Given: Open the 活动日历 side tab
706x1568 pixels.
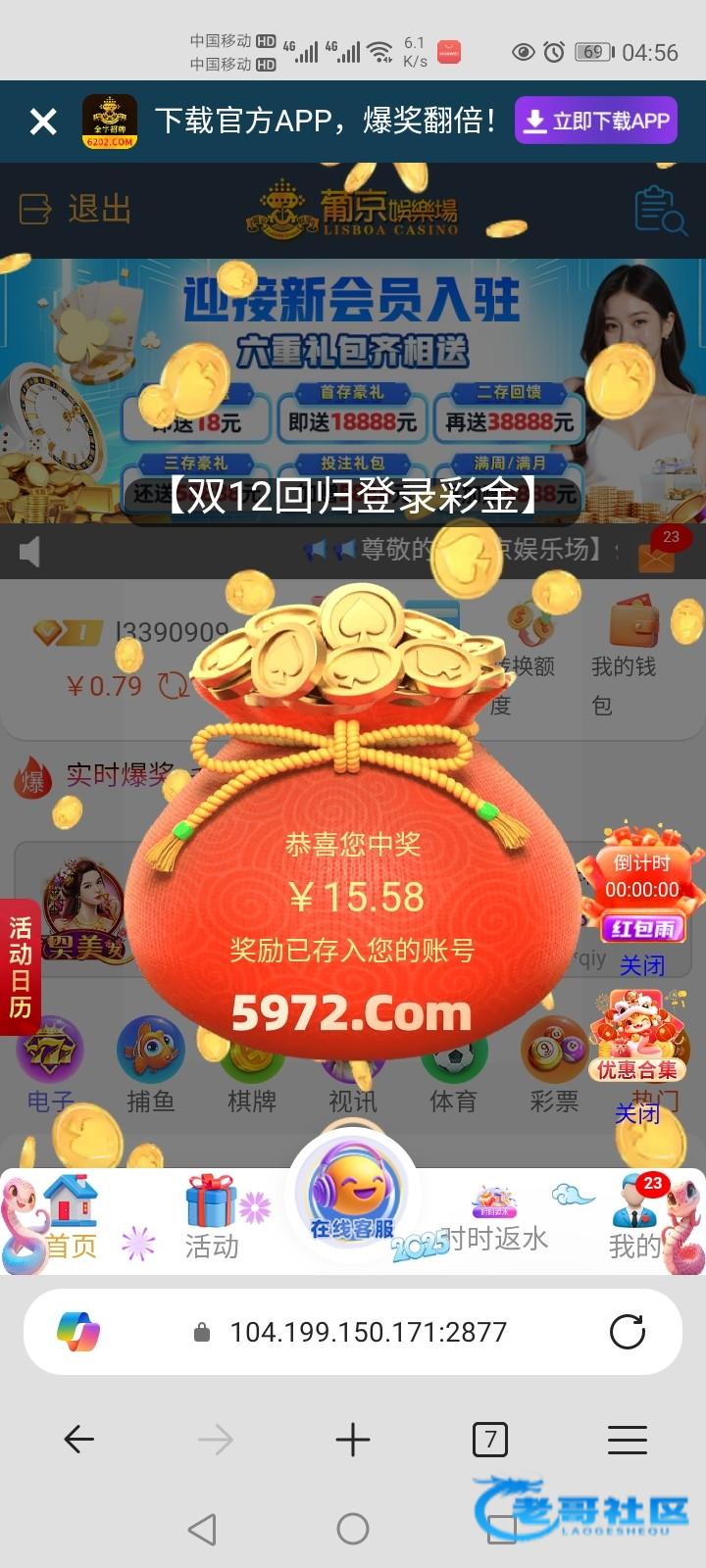Looking at the screenshot, I should [x=20, y=966].
